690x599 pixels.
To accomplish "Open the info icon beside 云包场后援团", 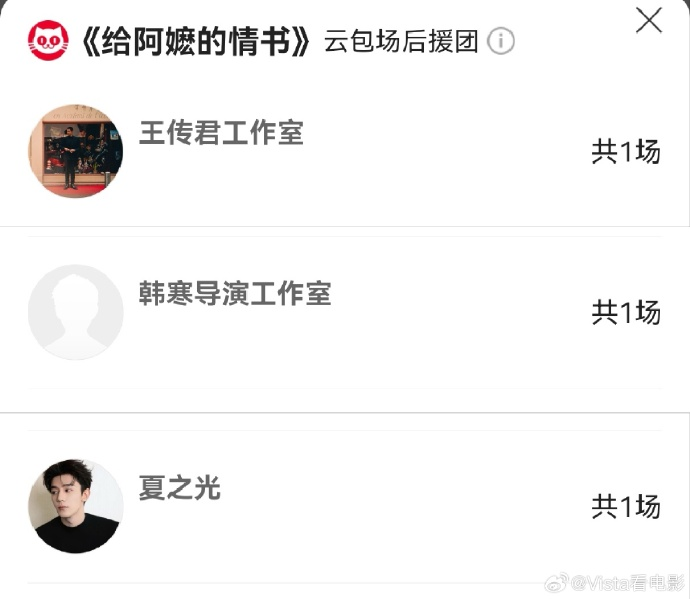I will point(501,41).
